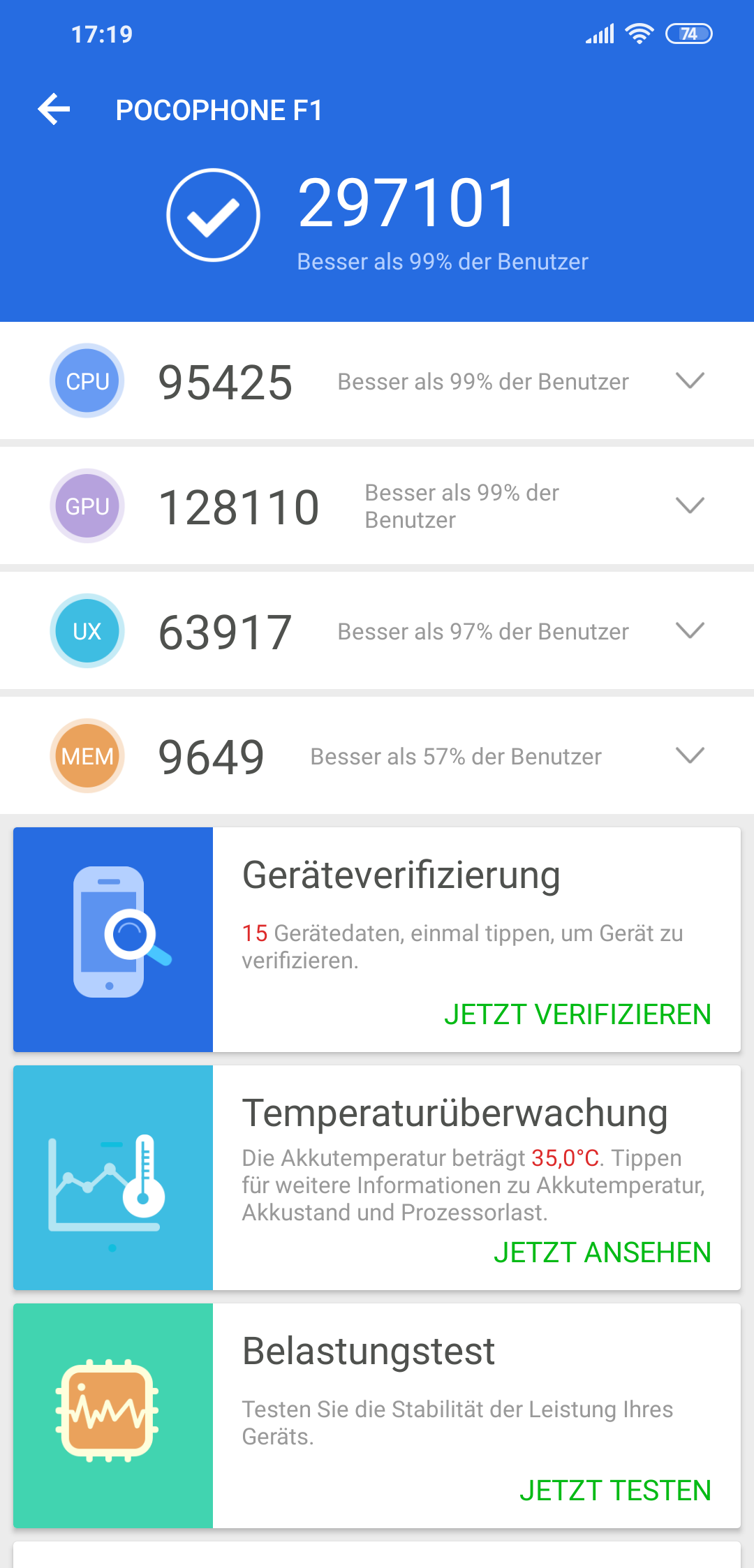
Task: Go back using the arrow icon
Action: tap(54, 110)
